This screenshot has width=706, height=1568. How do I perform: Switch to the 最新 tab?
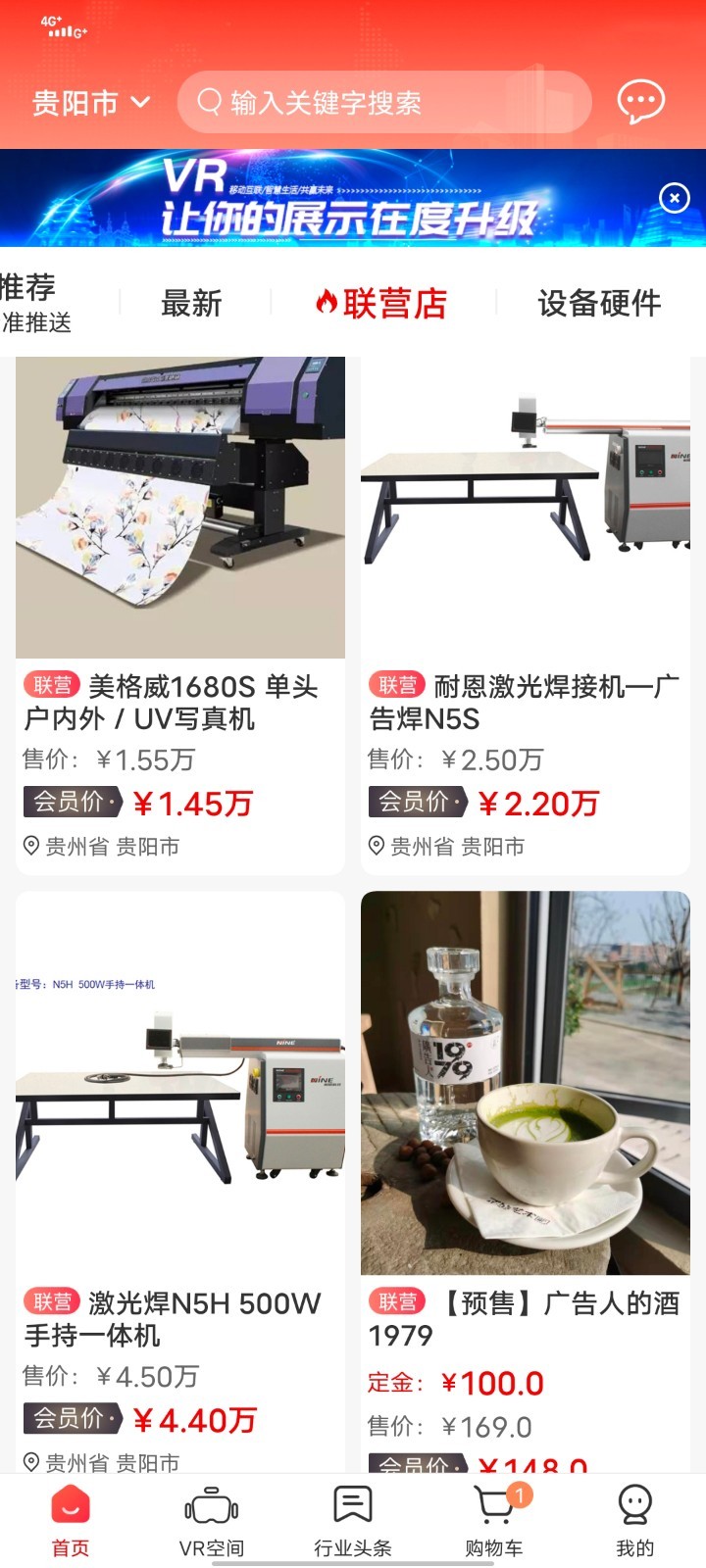pos(192,304)
